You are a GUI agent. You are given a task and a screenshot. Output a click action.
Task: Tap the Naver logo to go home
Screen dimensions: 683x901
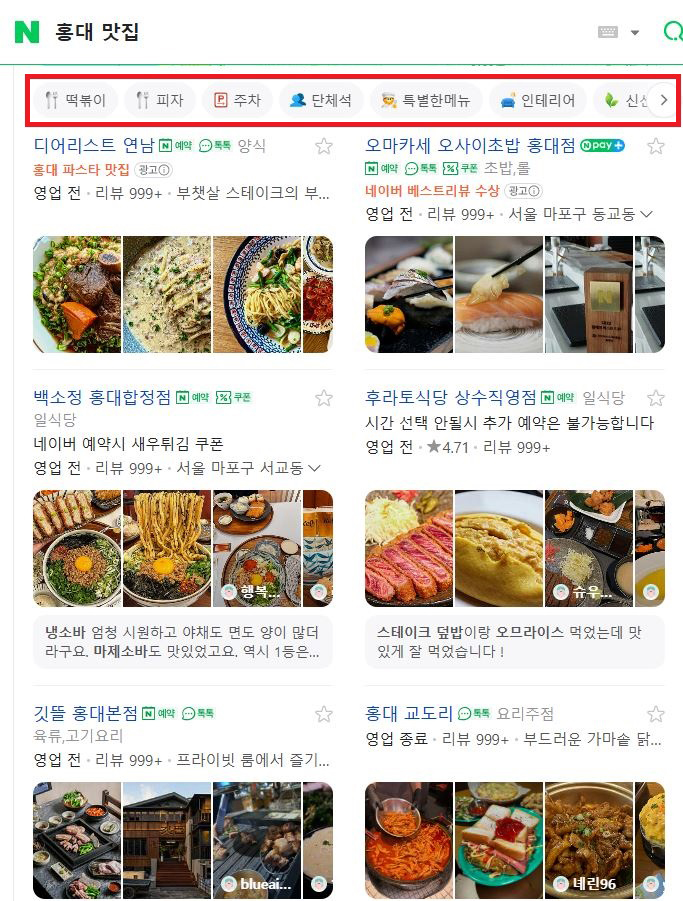(27, 32)
